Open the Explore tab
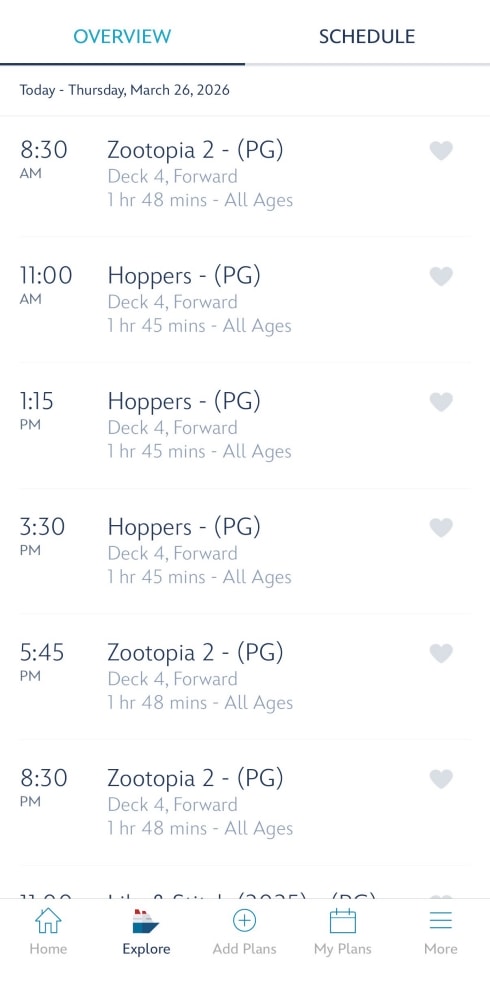The height and width of the screenshot is (1000, 490). pos(146,932)
